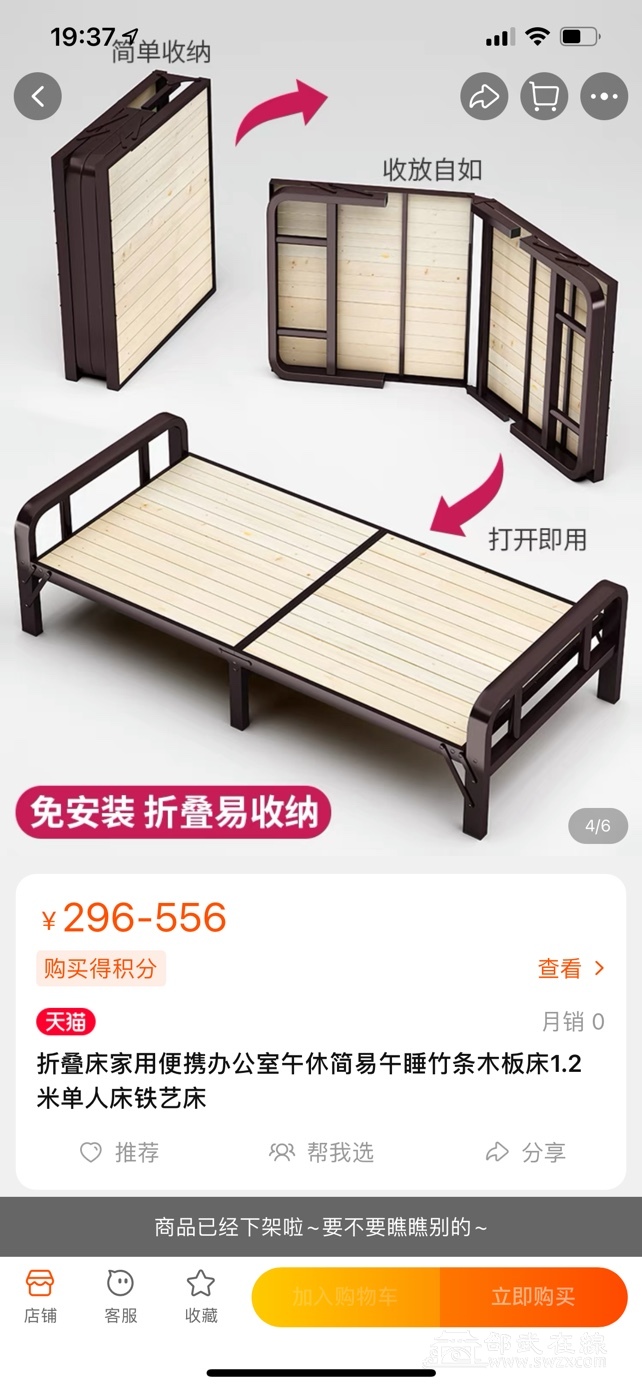Tap 查看 to view points details
Image resolution: width=642 pixels, height=1389 pixels.
point(571,968)
